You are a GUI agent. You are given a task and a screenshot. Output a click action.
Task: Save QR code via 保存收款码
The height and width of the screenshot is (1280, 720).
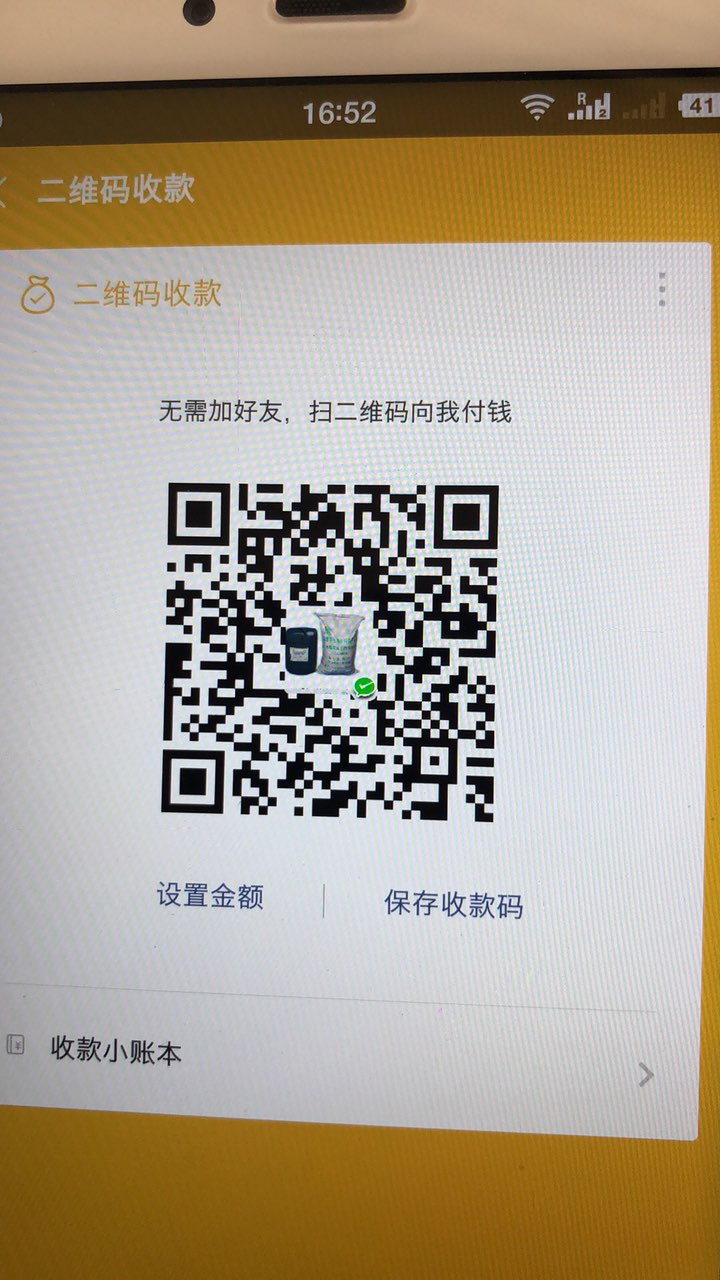(453, 905)
